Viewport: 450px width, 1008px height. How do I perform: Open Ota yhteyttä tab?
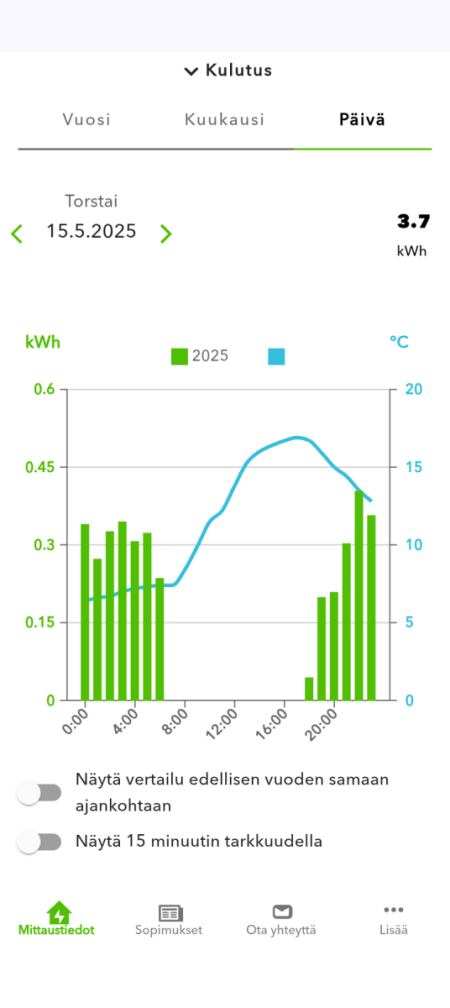tap(282, 919)
